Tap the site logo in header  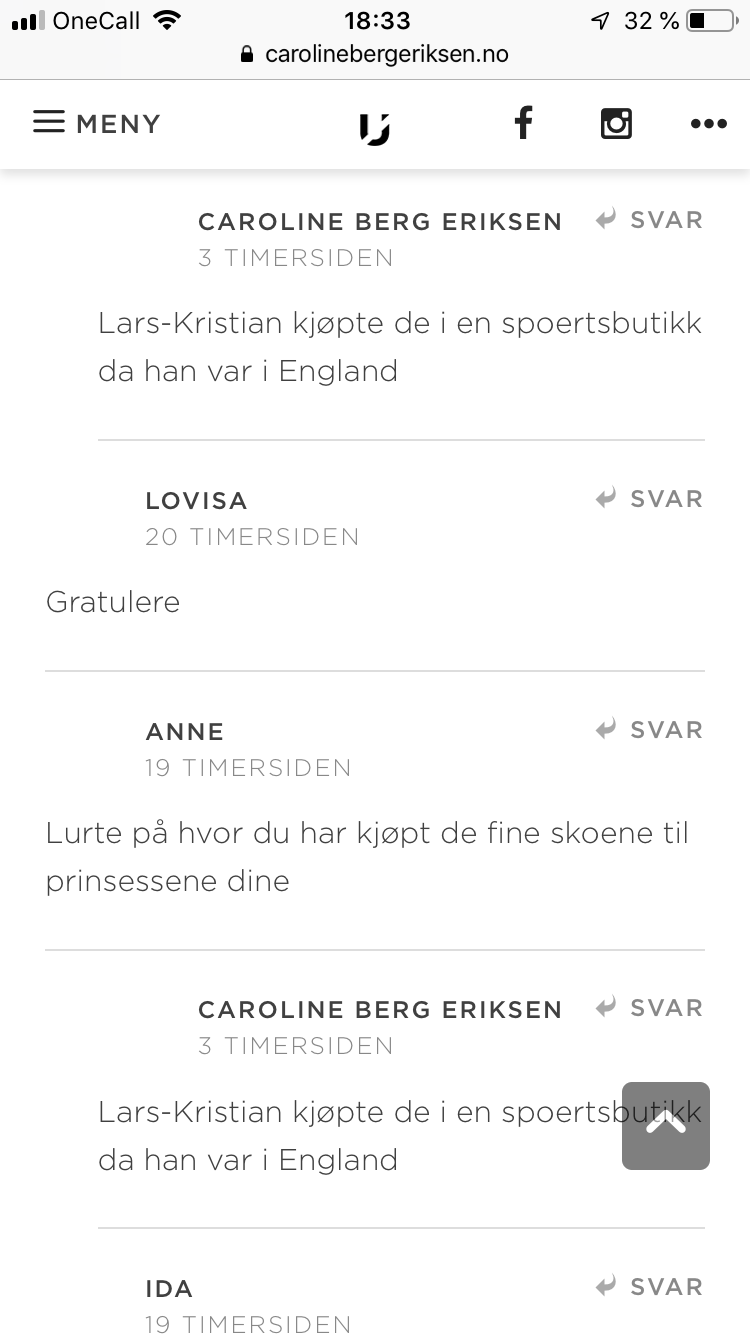tap(375, 127)
